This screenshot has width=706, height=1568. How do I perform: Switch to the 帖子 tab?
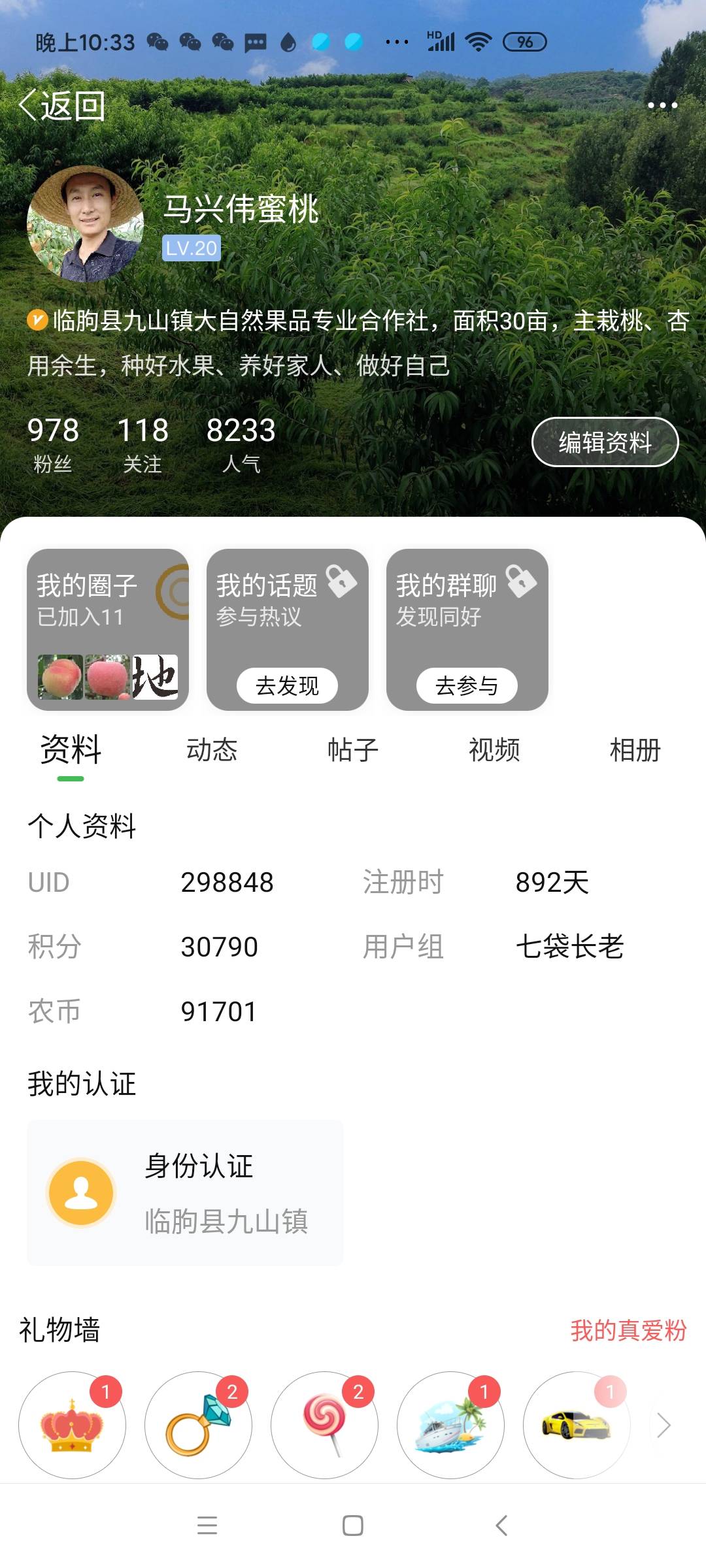pos(353,750)
